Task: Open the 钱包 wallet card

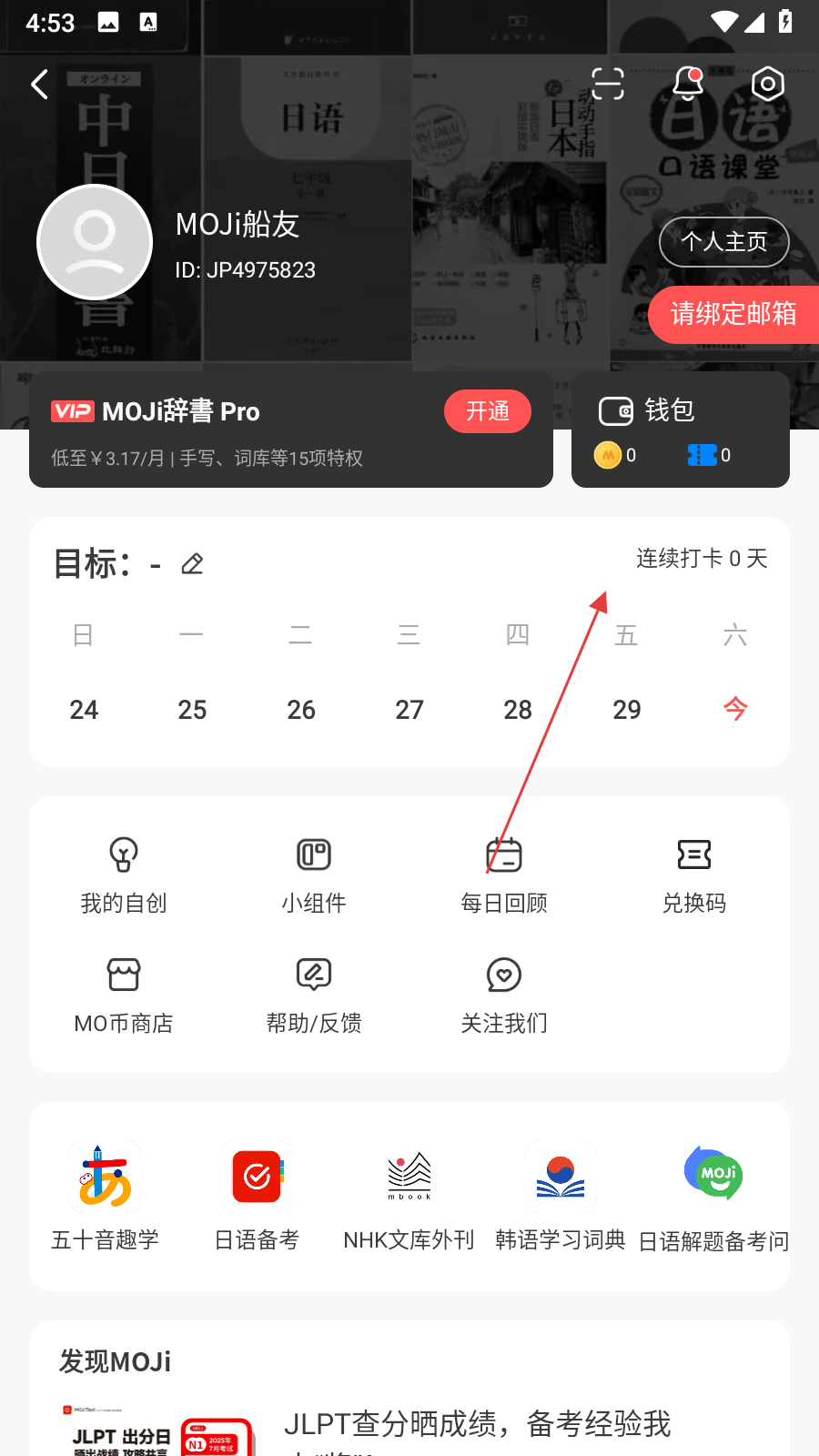Action: (680, 430)
